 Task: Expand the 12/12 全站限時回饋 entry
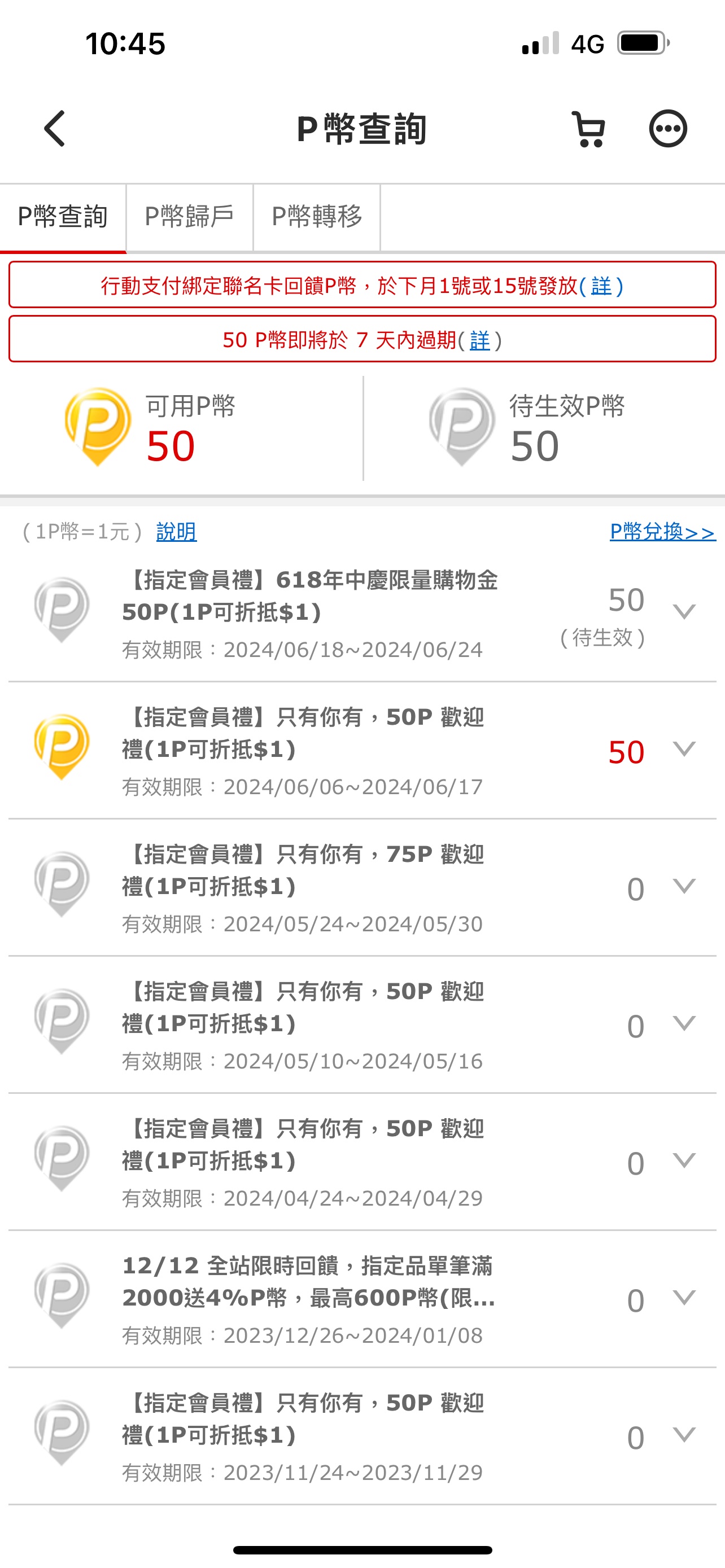click(684, 1297)
